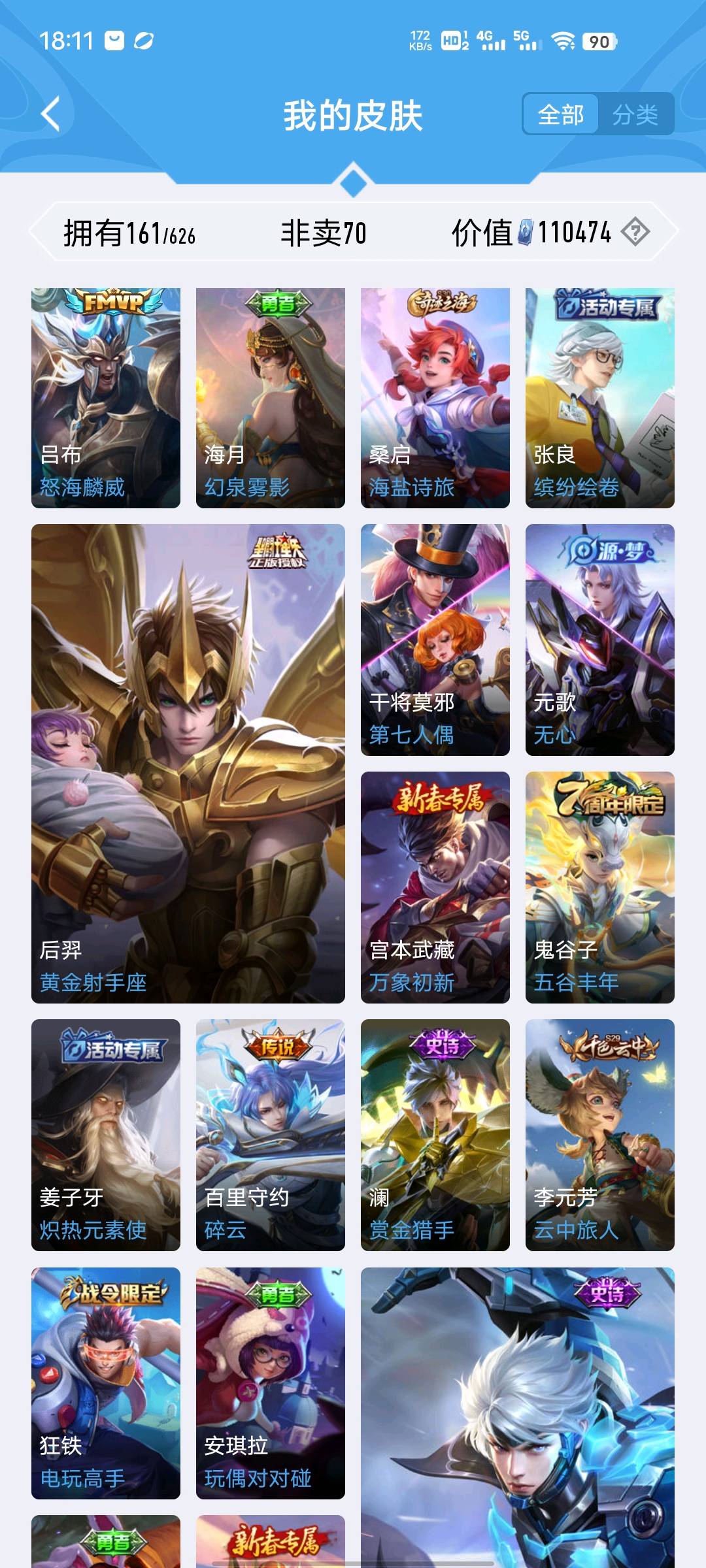Open 百里守约 碎云 skin card
Viewport: 706px width, 1568px height.
pyautogui.click(x=271, y=1135)
